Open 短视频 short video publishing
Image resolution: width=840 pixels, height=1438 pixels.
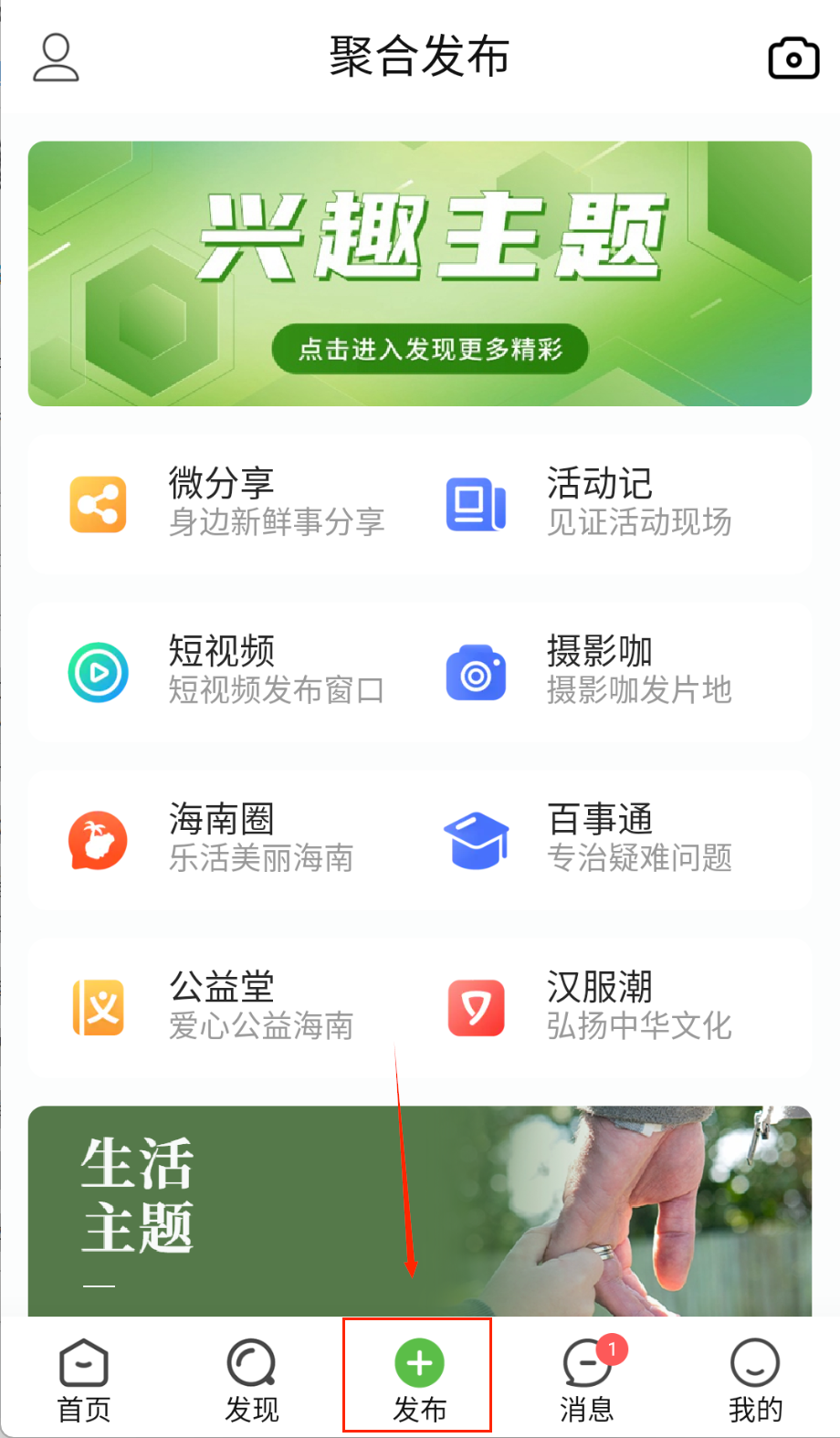click(x=228, y=671)
